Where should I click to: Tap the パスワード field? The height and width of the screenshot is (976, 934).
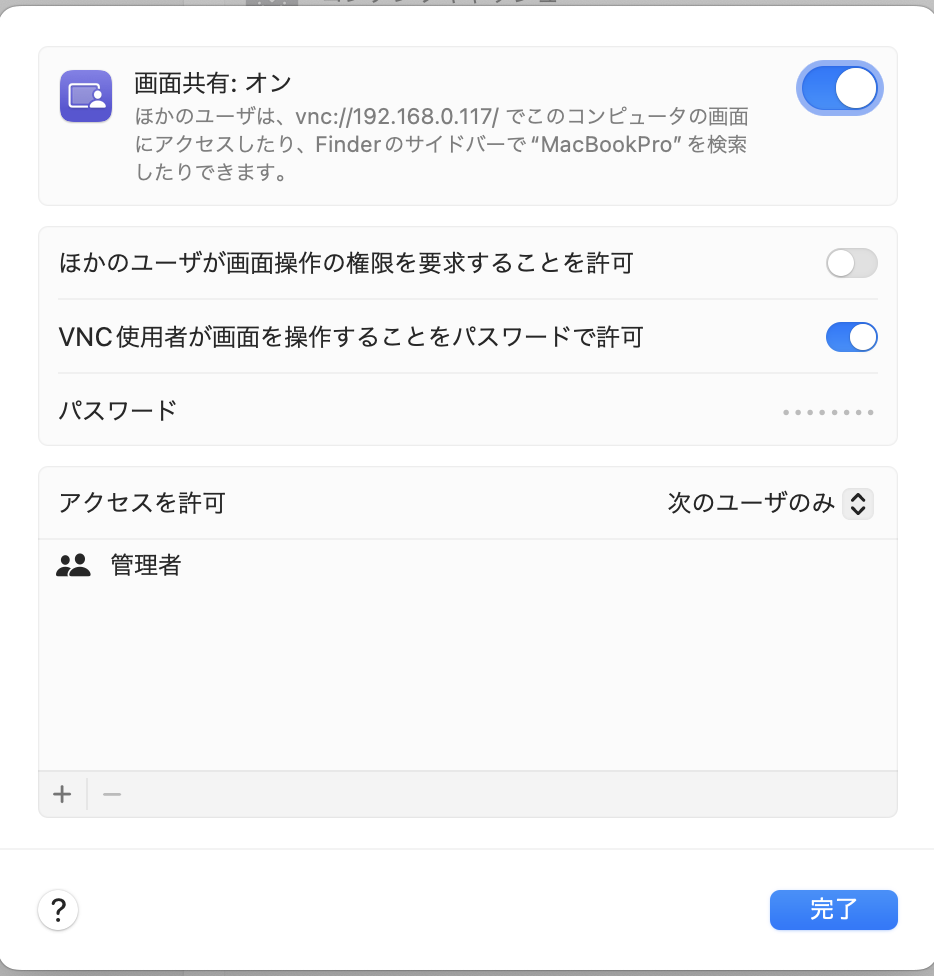pos(827,411)
